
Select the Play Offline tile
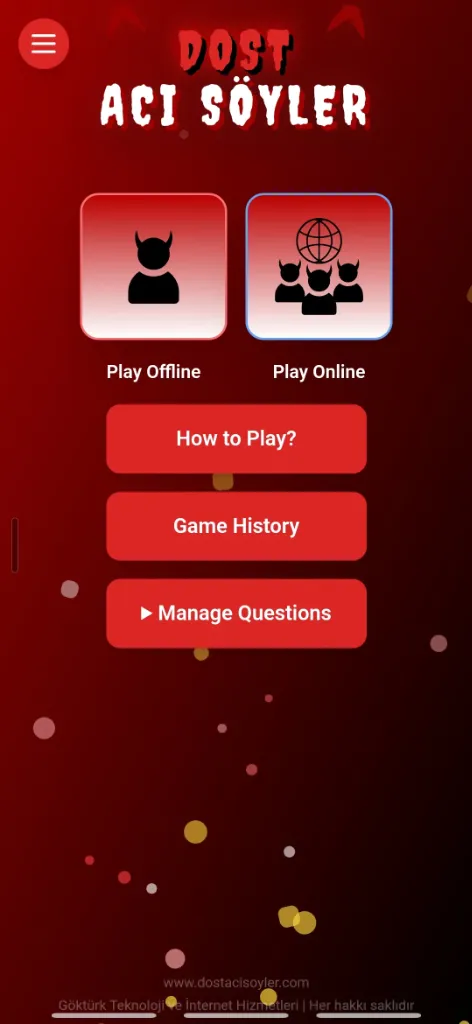[153, 266]
